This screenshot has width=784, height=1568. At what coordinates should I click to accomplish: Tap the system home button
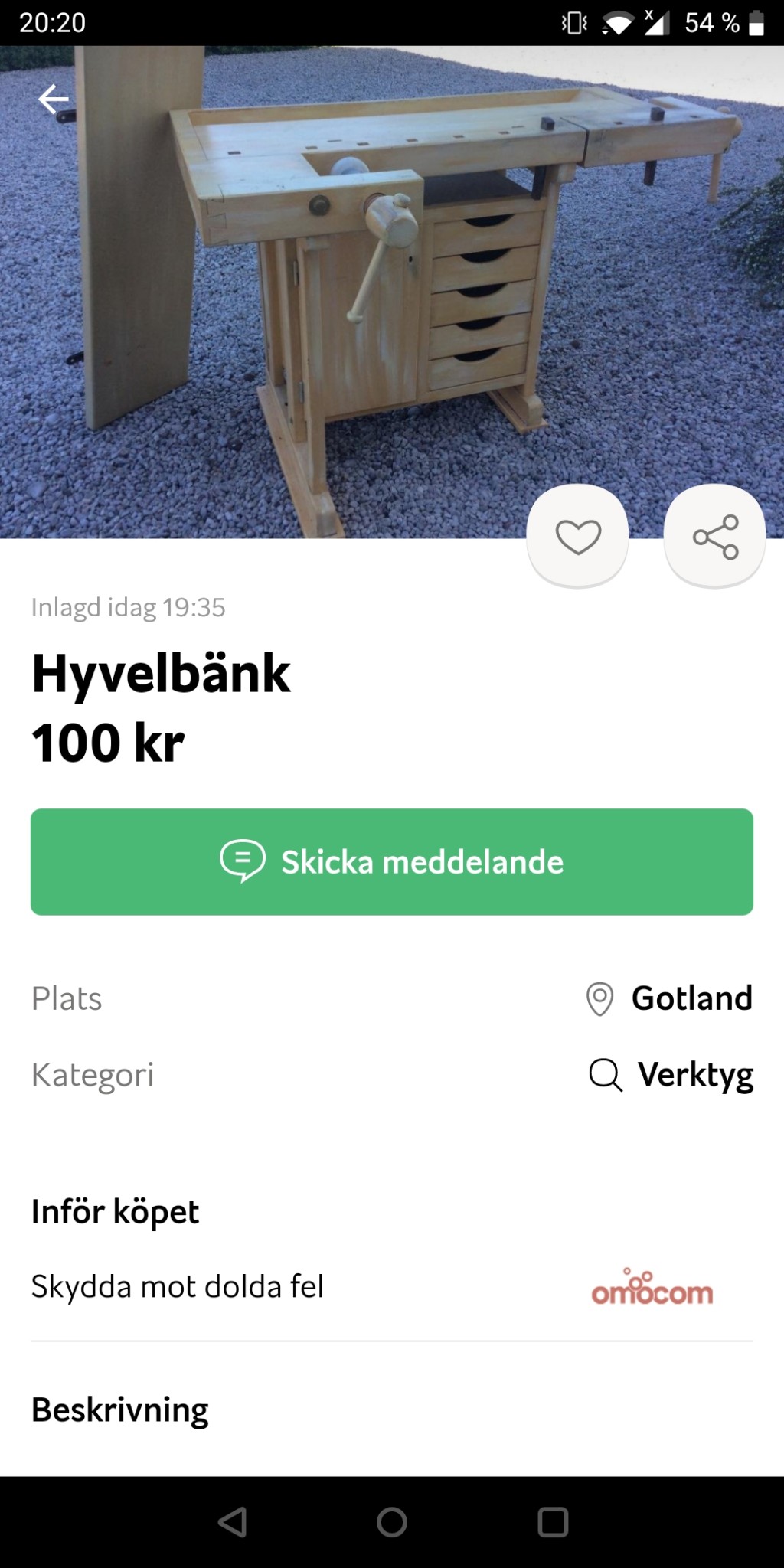tap(392, 1522)
